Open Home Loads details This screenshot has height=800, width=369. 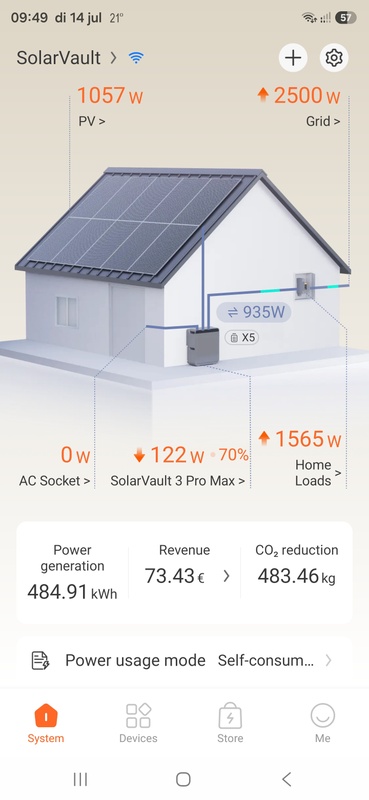click(318, 472)
